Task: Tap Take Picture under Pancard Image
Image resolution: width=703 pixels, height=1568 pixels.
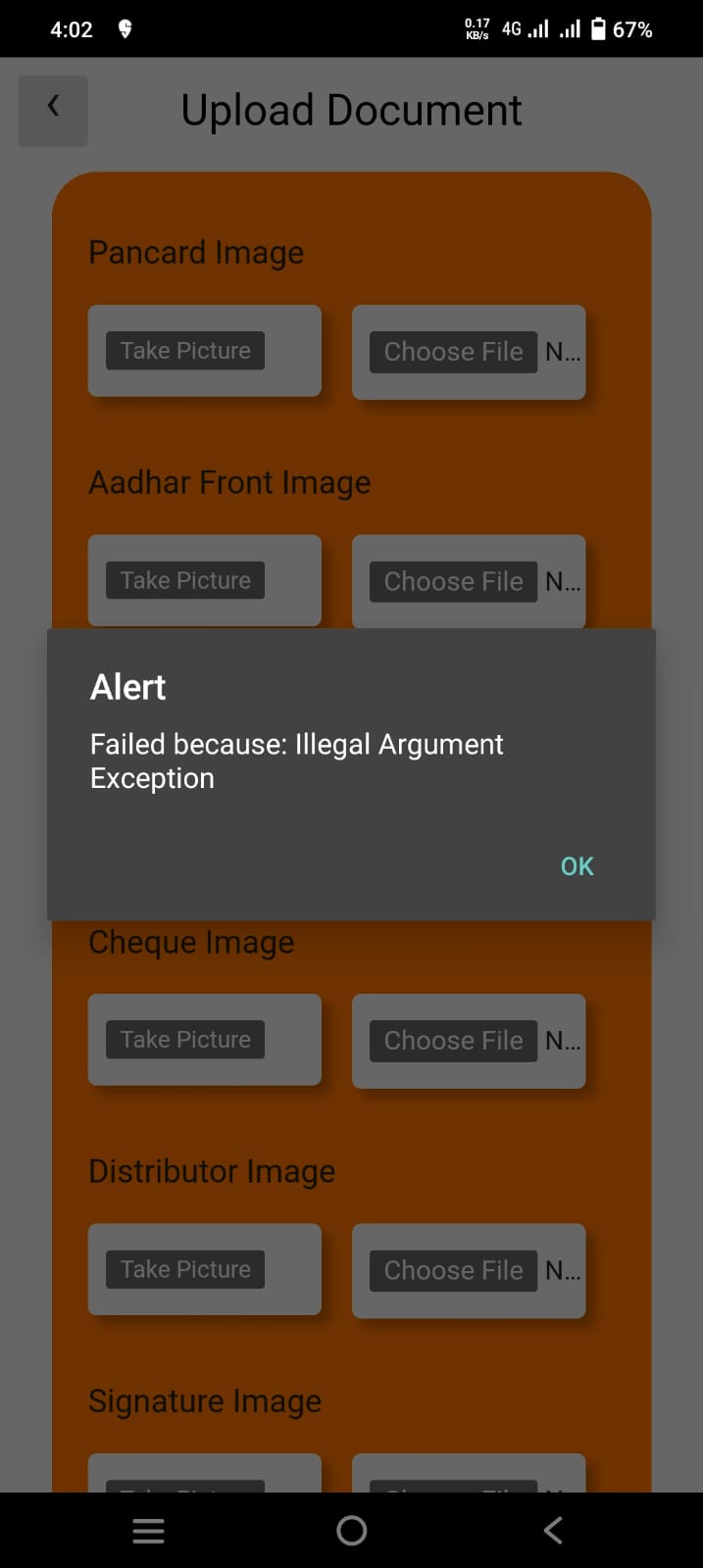Action: (x=185, y=351)
